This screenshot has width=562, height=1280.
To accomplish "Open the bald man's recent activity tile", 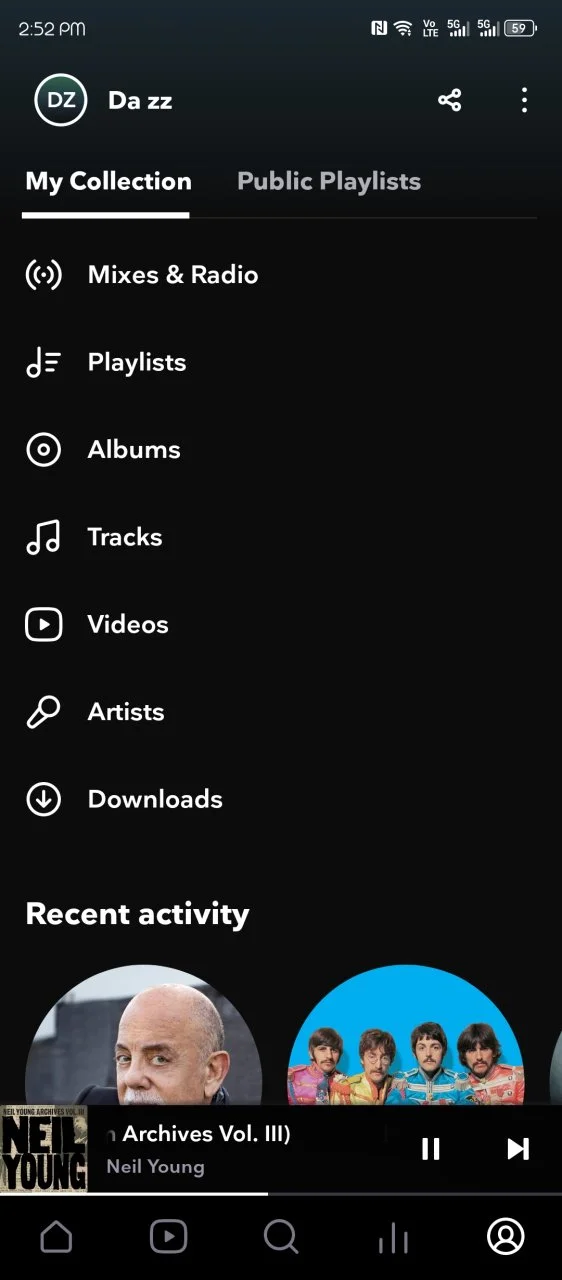I will 143,1035.
